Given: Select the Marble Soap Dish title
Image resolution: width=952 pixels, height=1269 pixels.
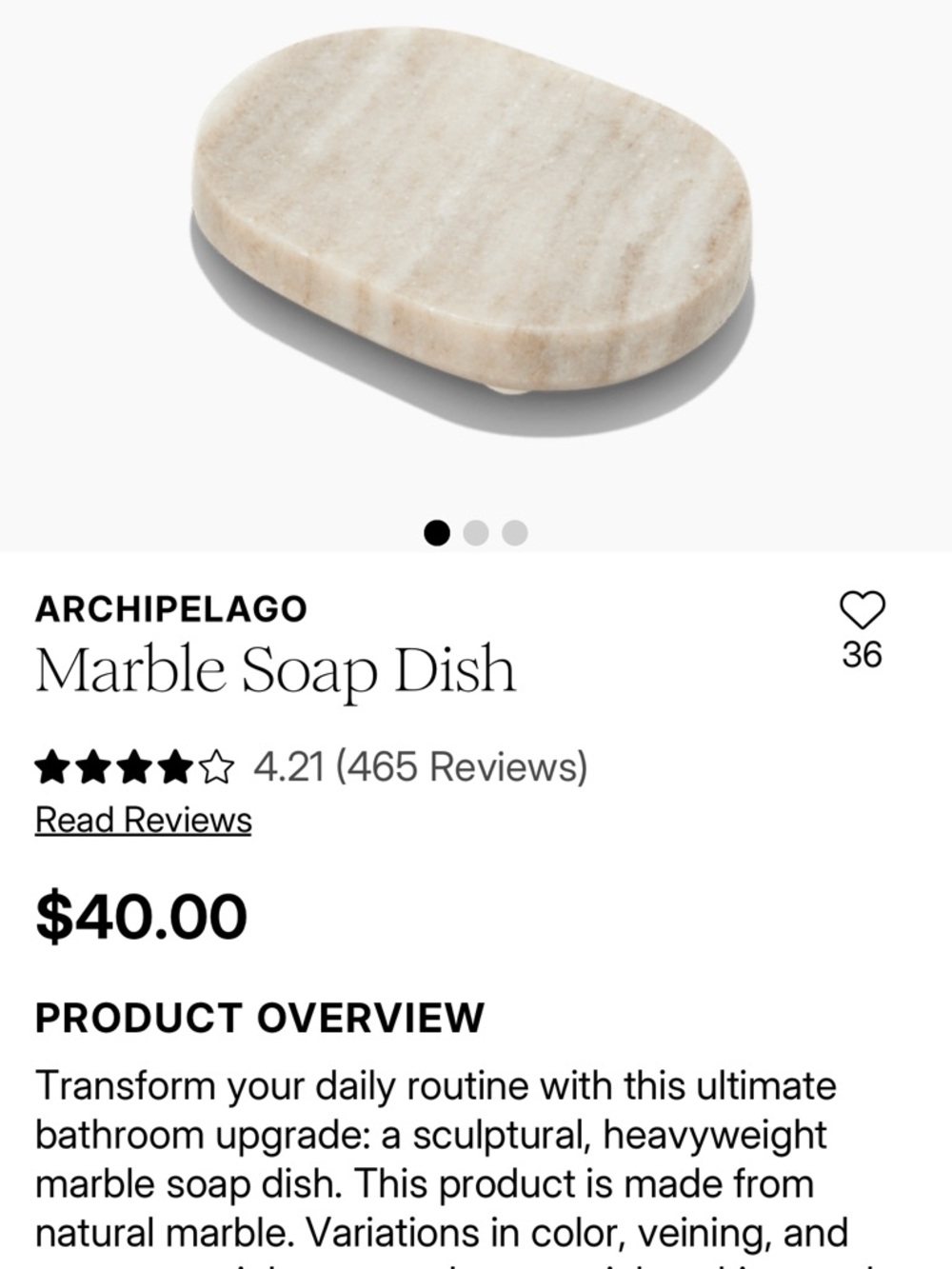Looking at the screenshot, I should [274, 669].
